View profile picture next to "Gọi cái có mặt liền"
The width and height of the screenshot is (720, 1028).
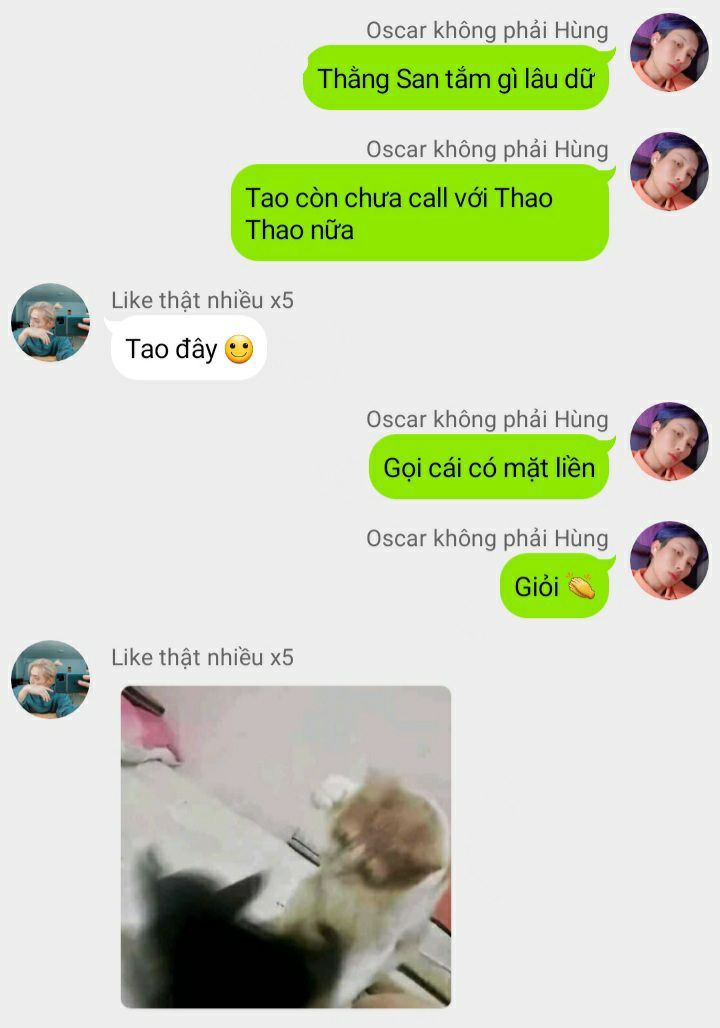pos(669,441)
